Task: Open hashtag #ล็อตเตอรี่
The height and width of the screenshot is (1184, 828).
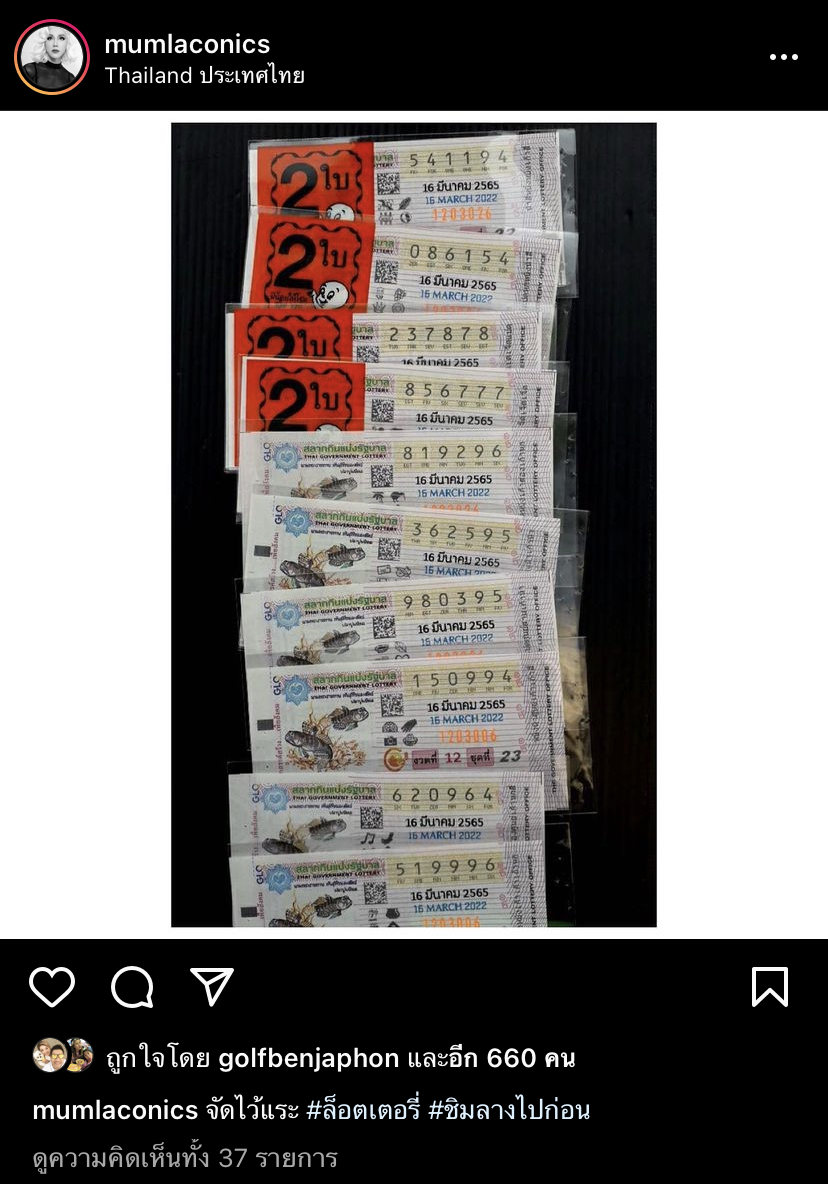Action: coord(362,1109)
